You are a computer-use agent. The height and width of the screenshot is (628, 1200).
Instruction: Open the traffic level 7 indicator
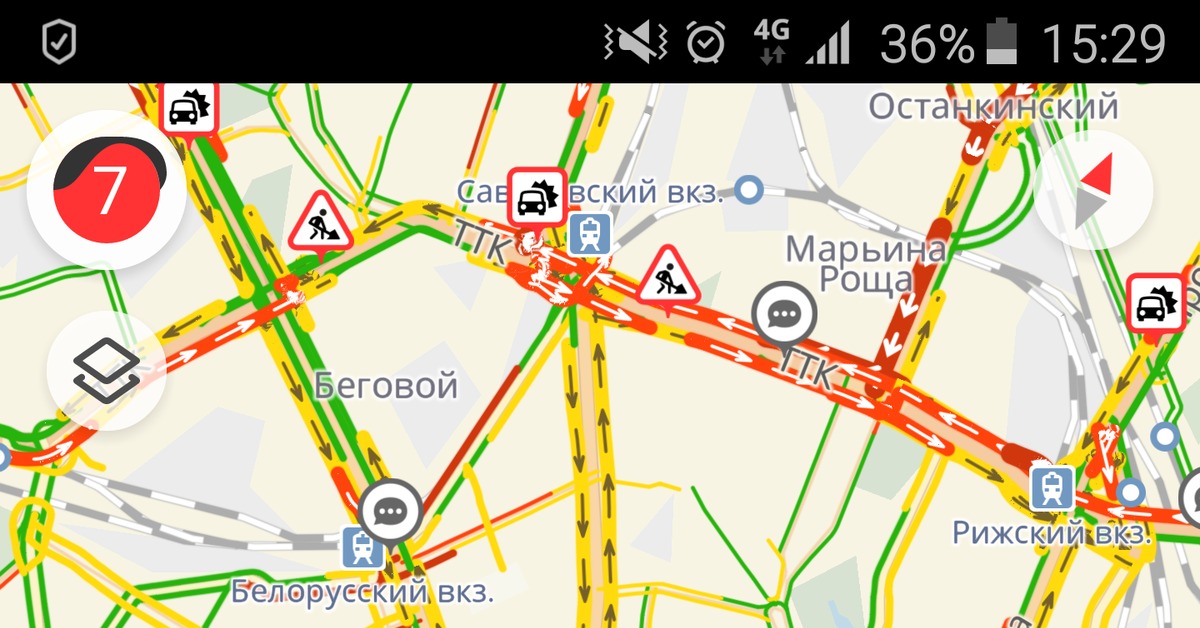pyautogui.click(x=107, y=189)
